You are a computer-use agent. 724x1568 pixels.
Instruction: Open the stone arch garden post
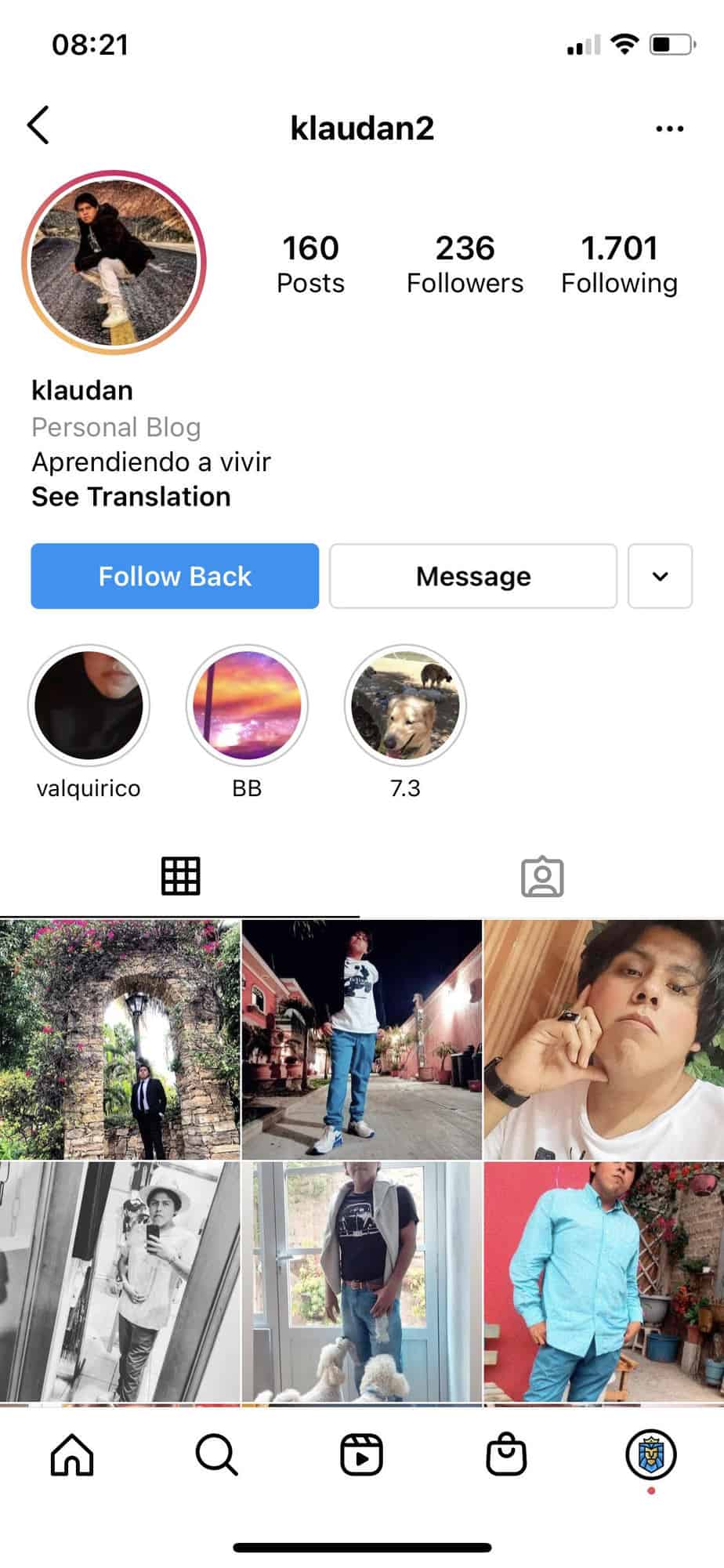[120, 1039]
